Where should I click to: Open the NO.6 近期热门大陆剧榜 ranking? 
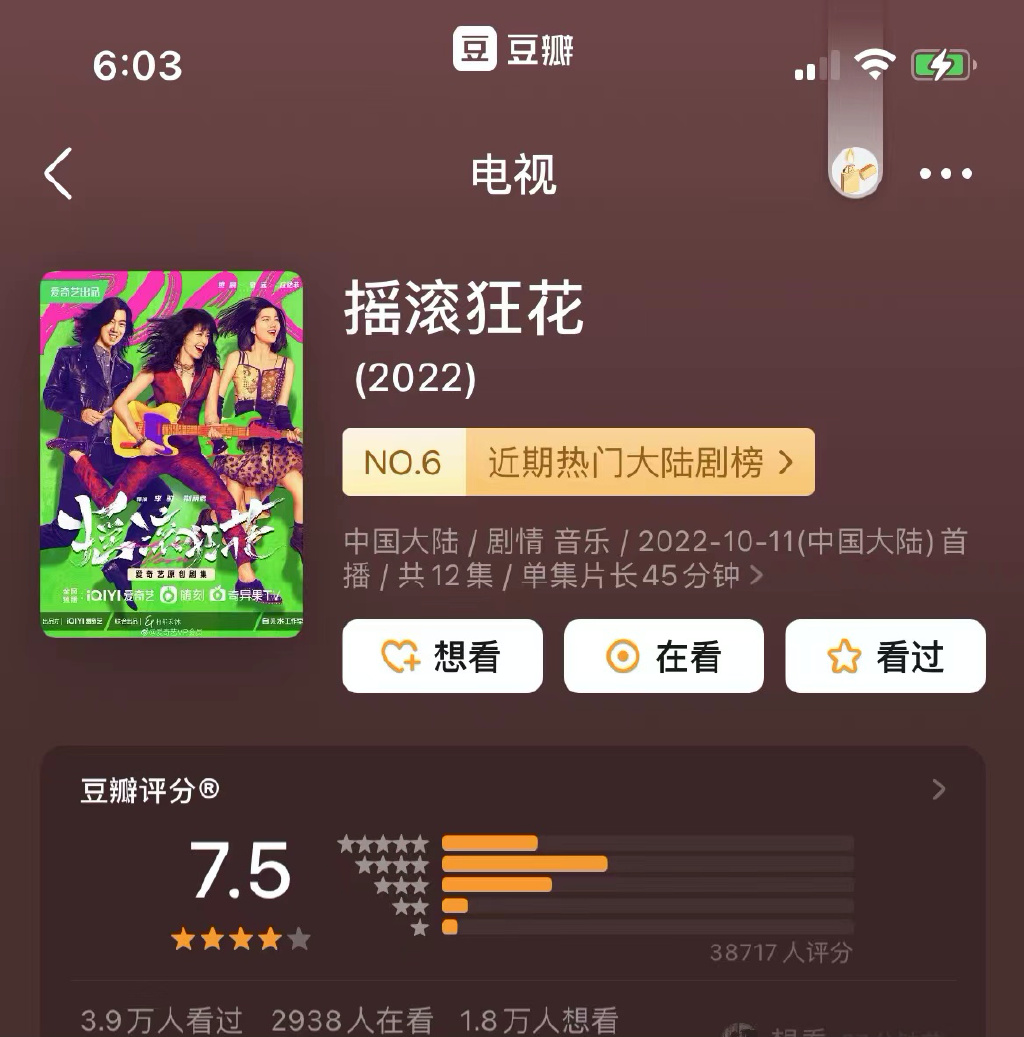pos(578,462)
